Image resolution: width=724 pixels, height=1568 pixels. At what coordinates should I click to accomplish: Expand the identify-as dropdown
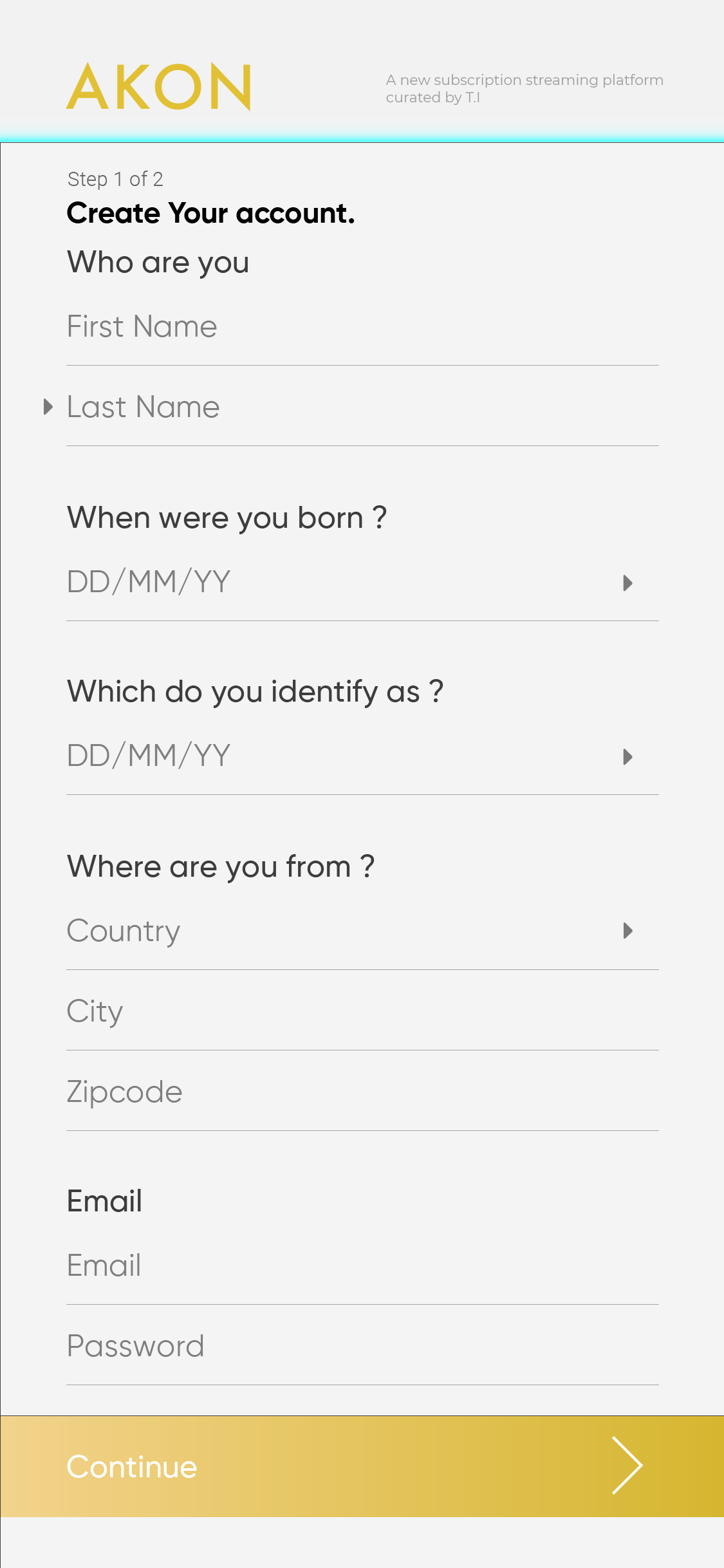[x=362, y=756]
